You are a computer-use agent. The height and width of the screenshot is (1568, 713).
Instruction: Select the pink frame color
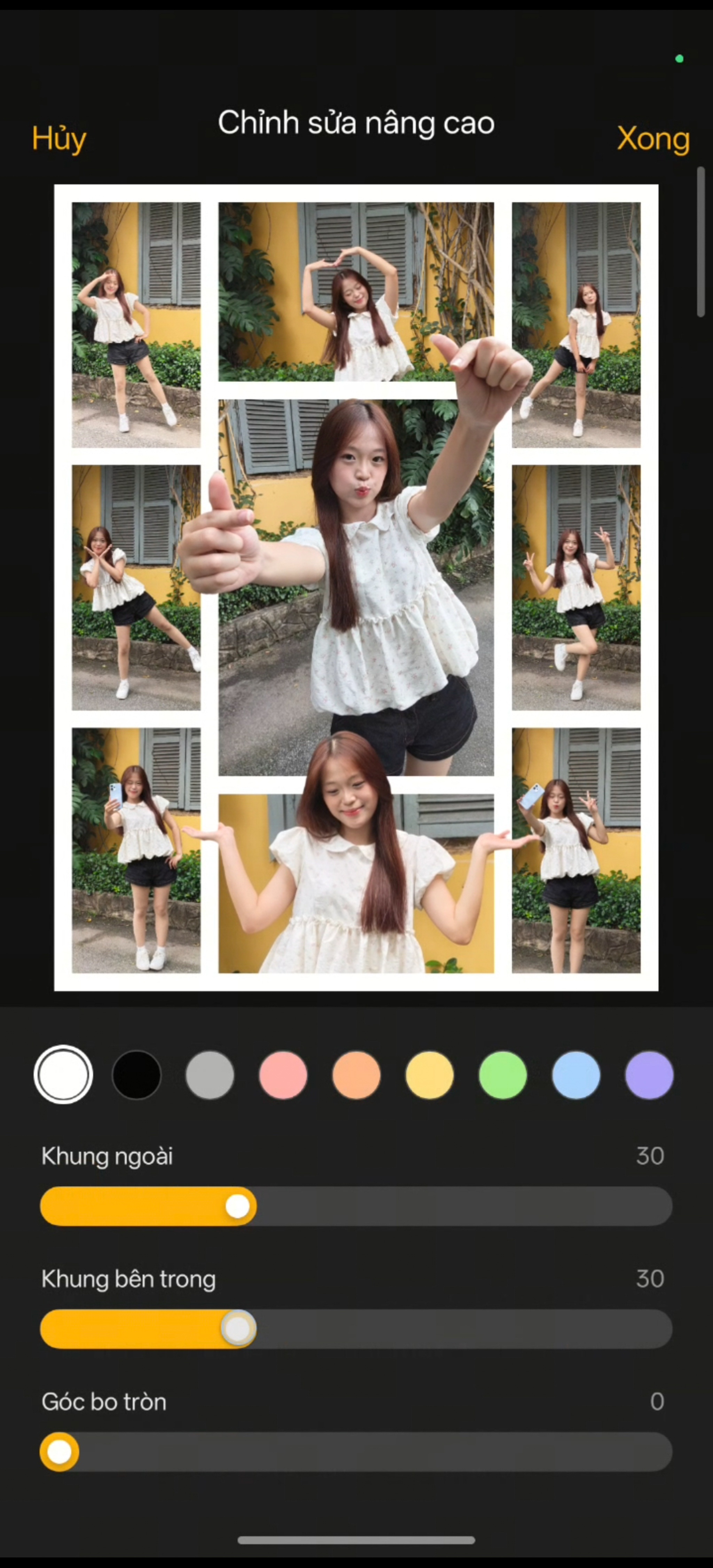tap(283, 1074)
